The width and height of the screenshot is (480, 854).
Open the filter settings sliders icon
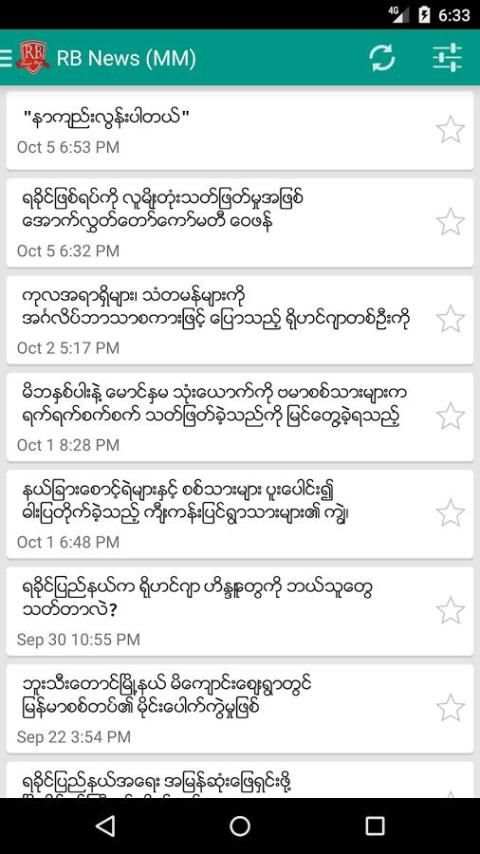point(447,57)
